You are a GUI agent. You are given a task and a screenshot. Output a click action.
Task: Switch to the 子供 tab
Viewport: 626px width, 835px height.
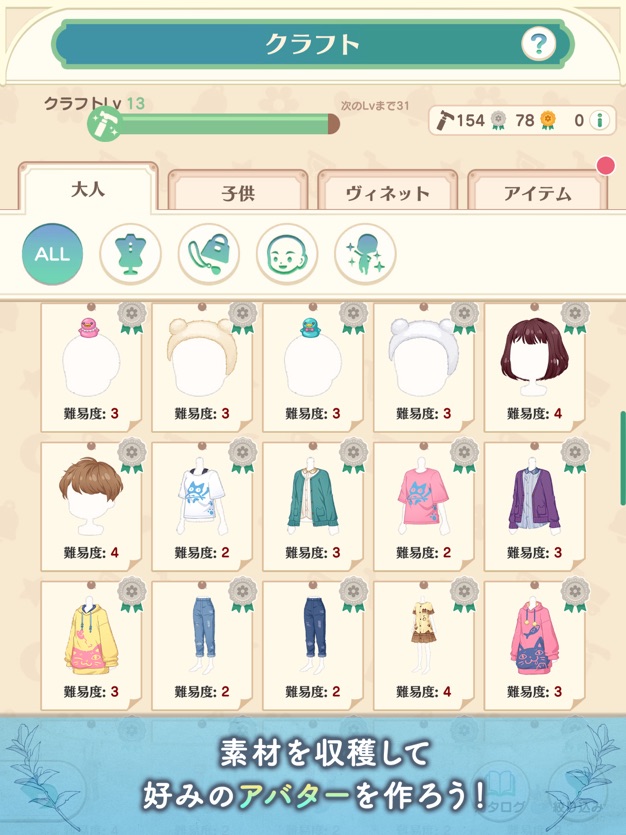tap(237, 193)
